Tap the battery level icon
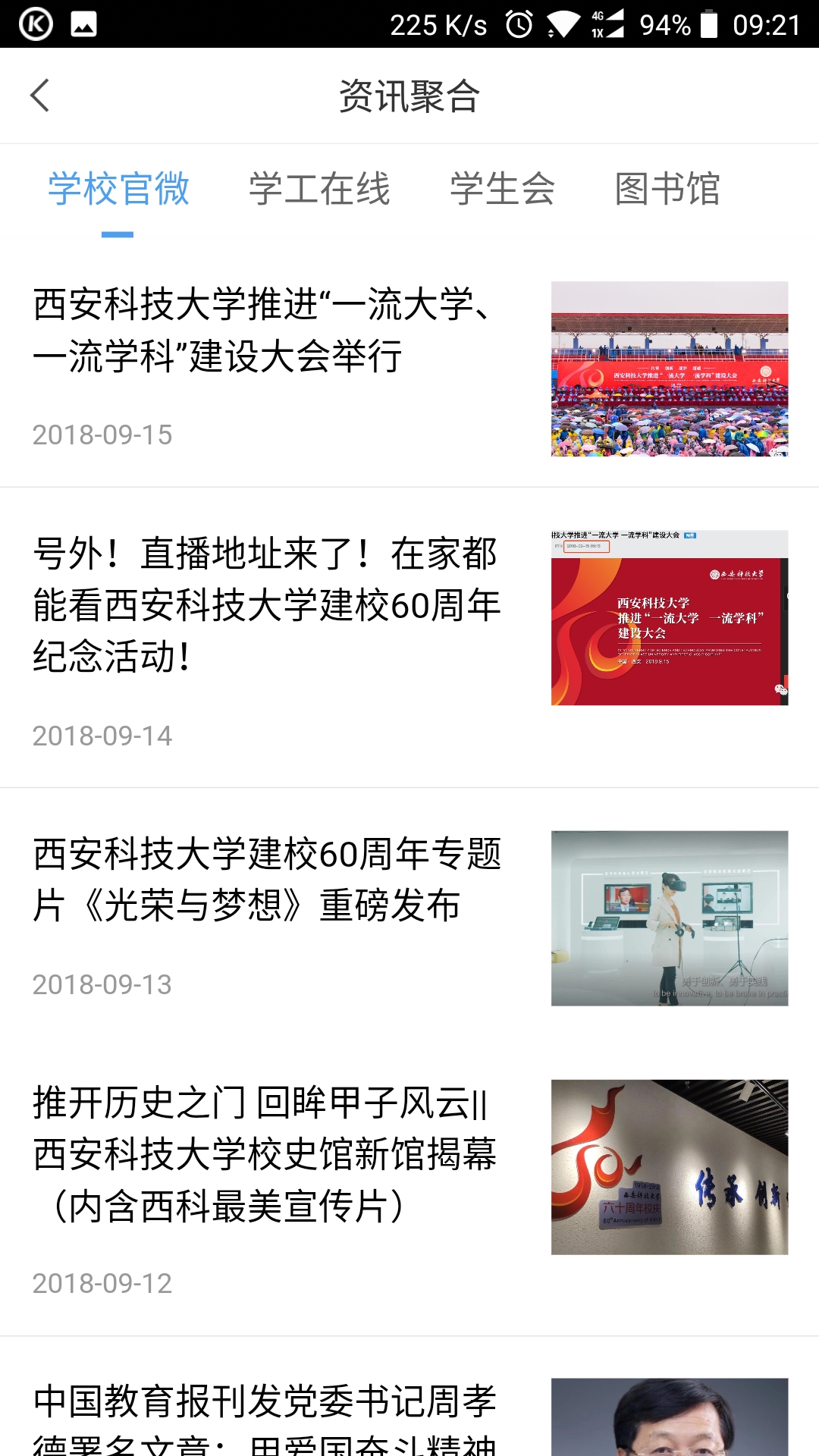The width and height of the screenshot is (819, 1456). pyautogui.click(x=709, y=23)
